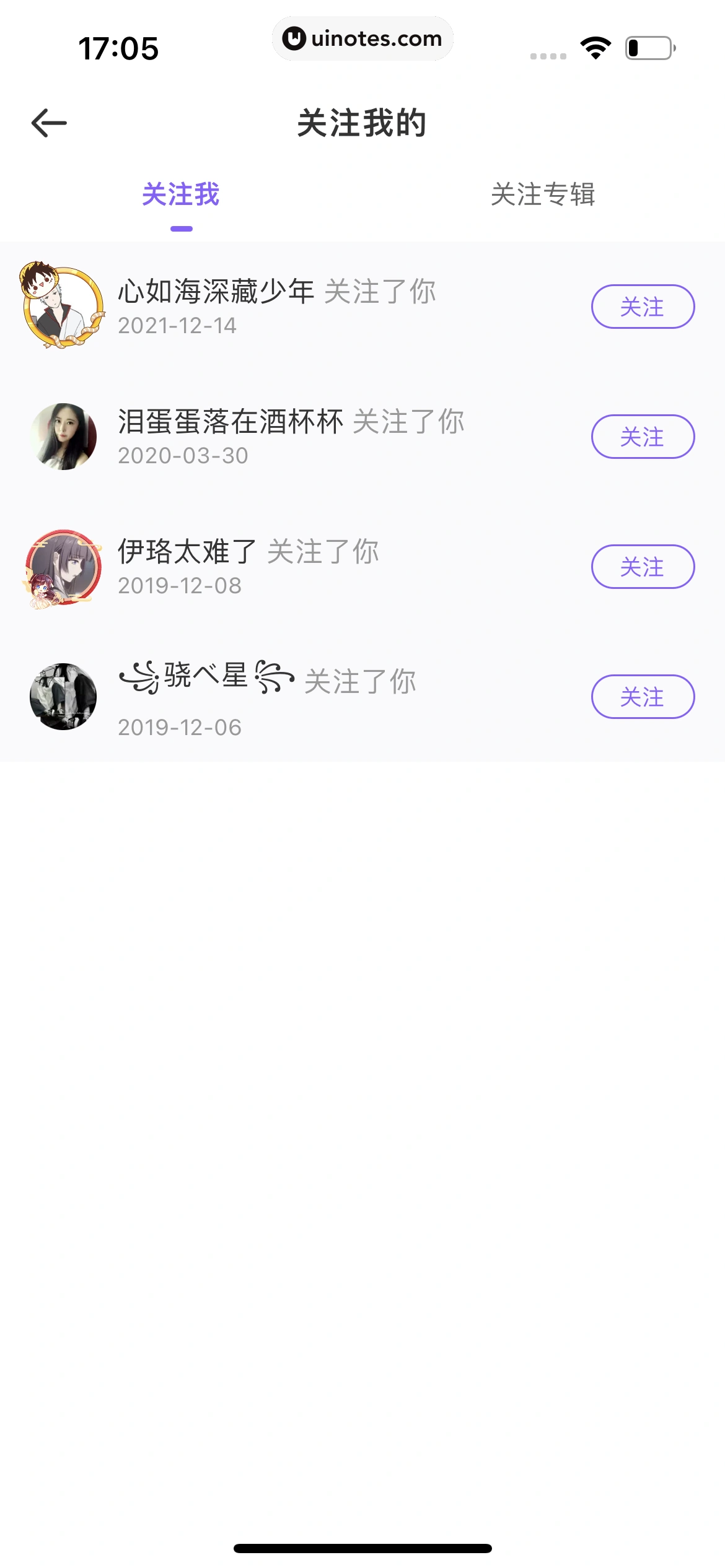
Task: Follow back 泪蛋蛋落在酒杯杯
Action: pyautogui.click(x=643, y=437)
